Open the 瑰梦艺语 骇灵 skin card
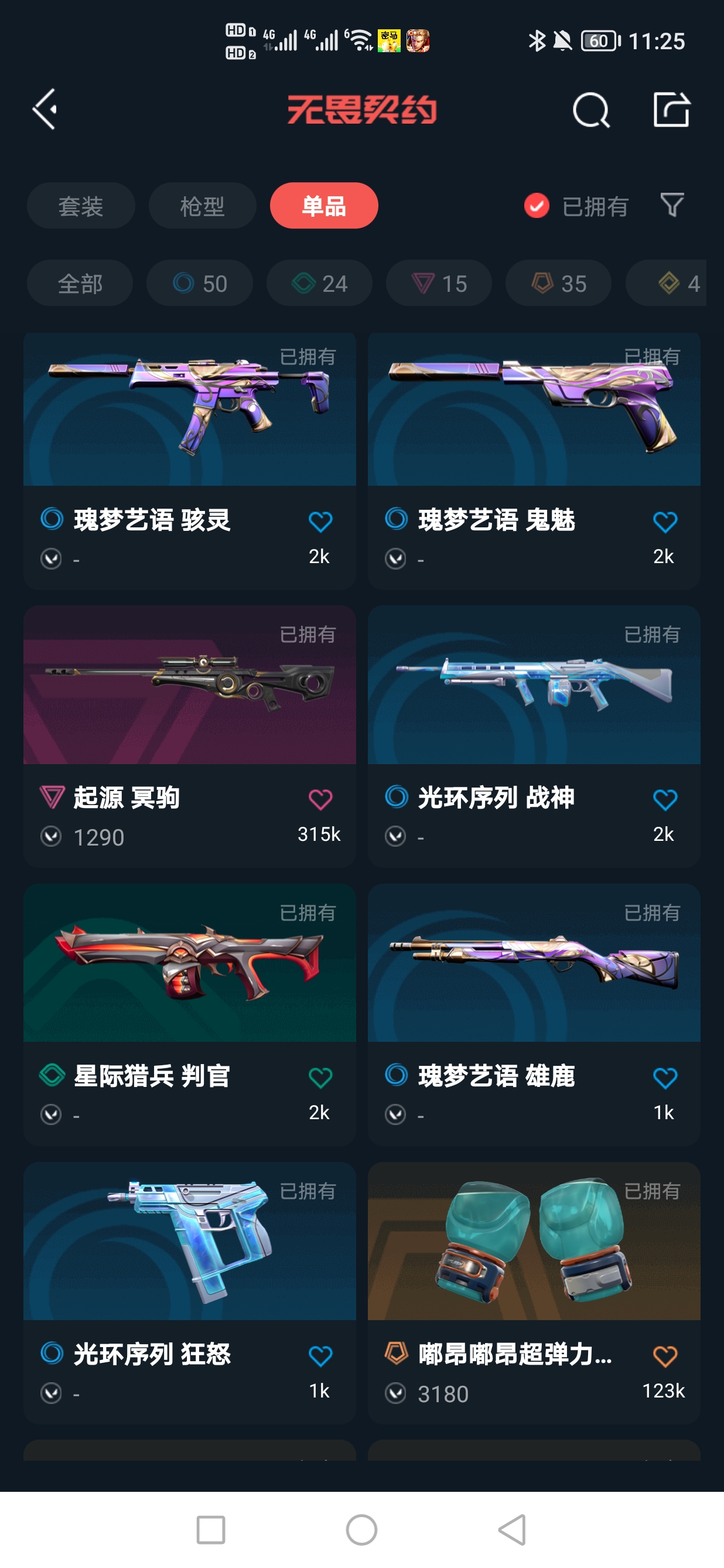This screenshot has height=1568, width=724. [189, 426]
